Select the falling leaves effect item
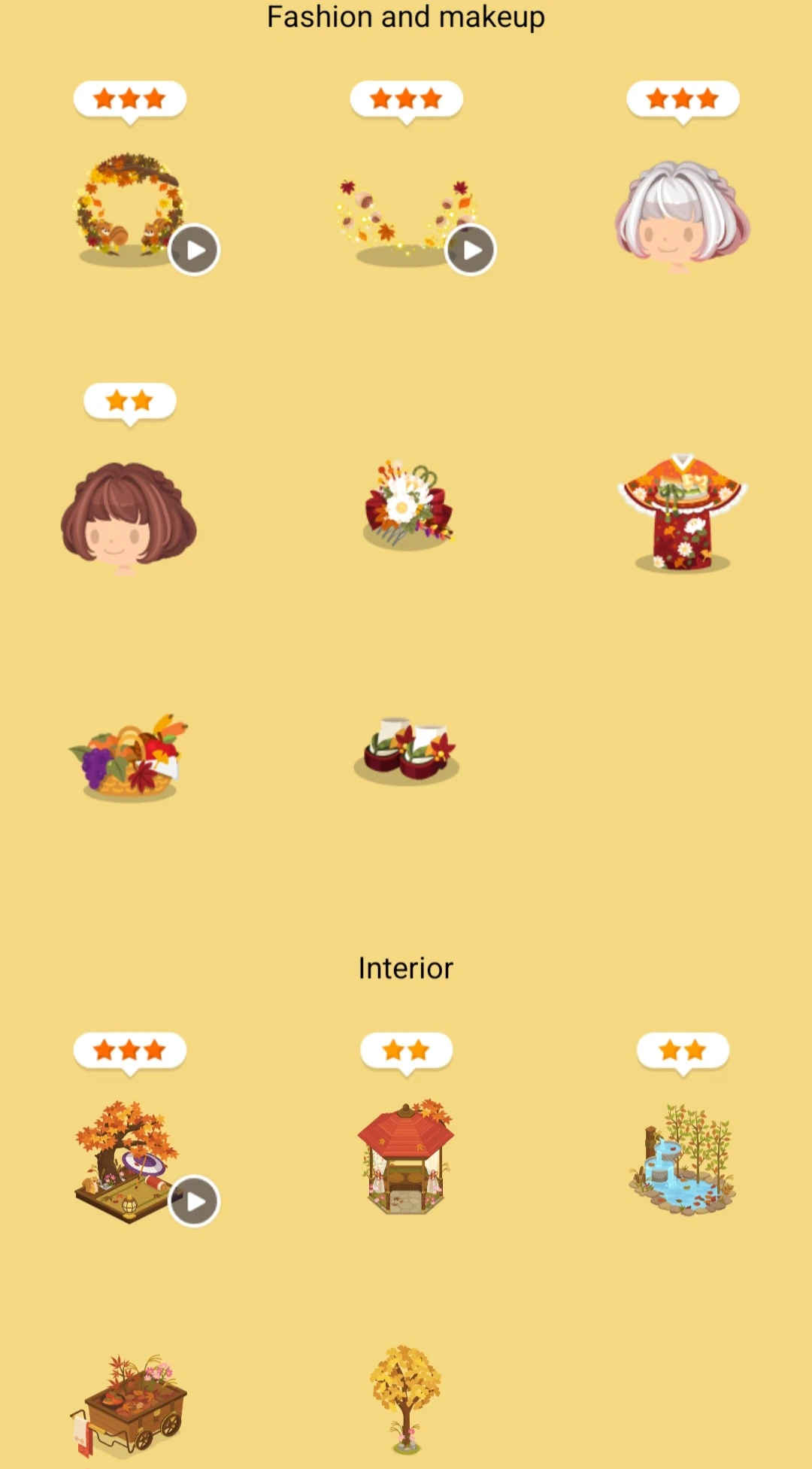Image resolution: width=812 pixels, height=1469 pixels. [x=406, y=211]
